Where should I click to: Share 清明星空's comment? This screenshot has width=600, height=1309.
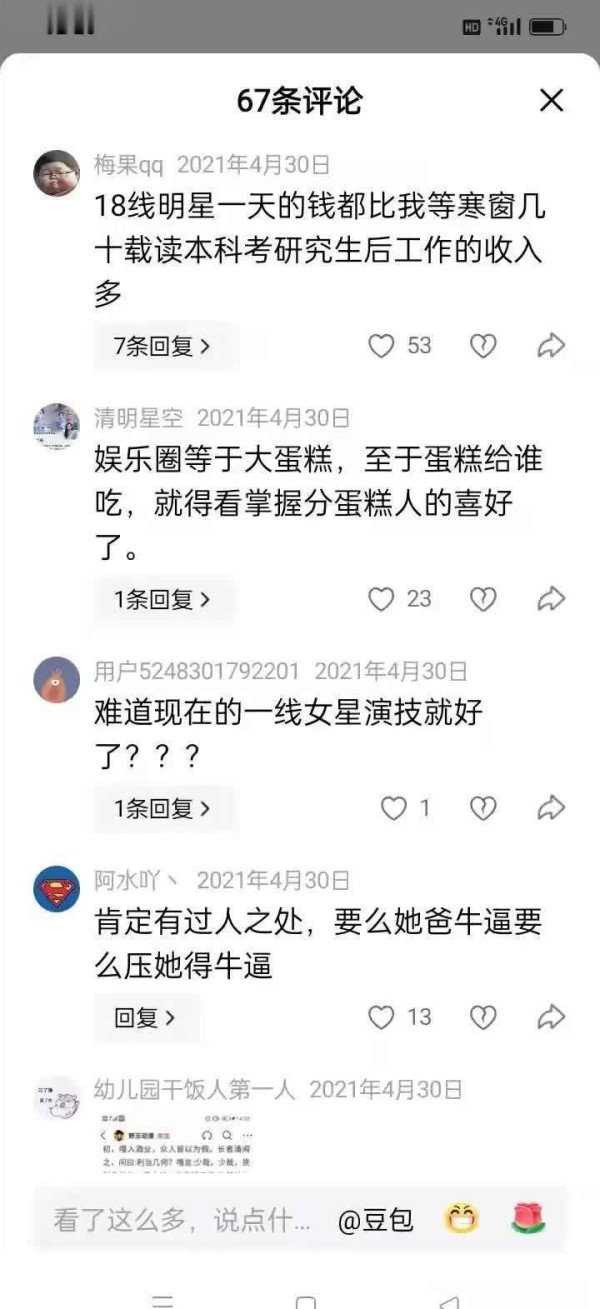[x=551, y=599]
